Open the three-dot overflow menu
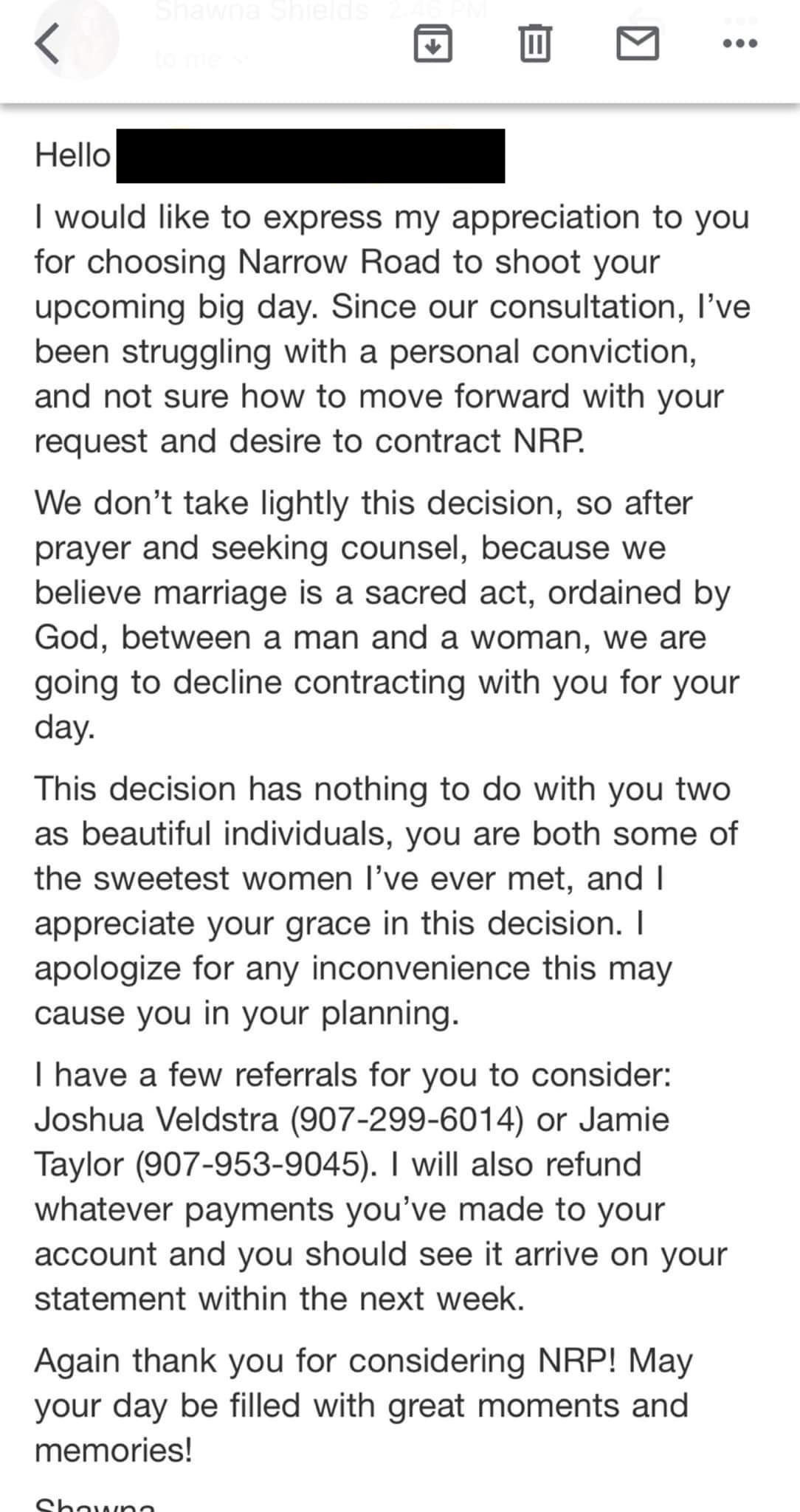Image resolution: width=800 pixels, height=1512 pixels. 740,44
